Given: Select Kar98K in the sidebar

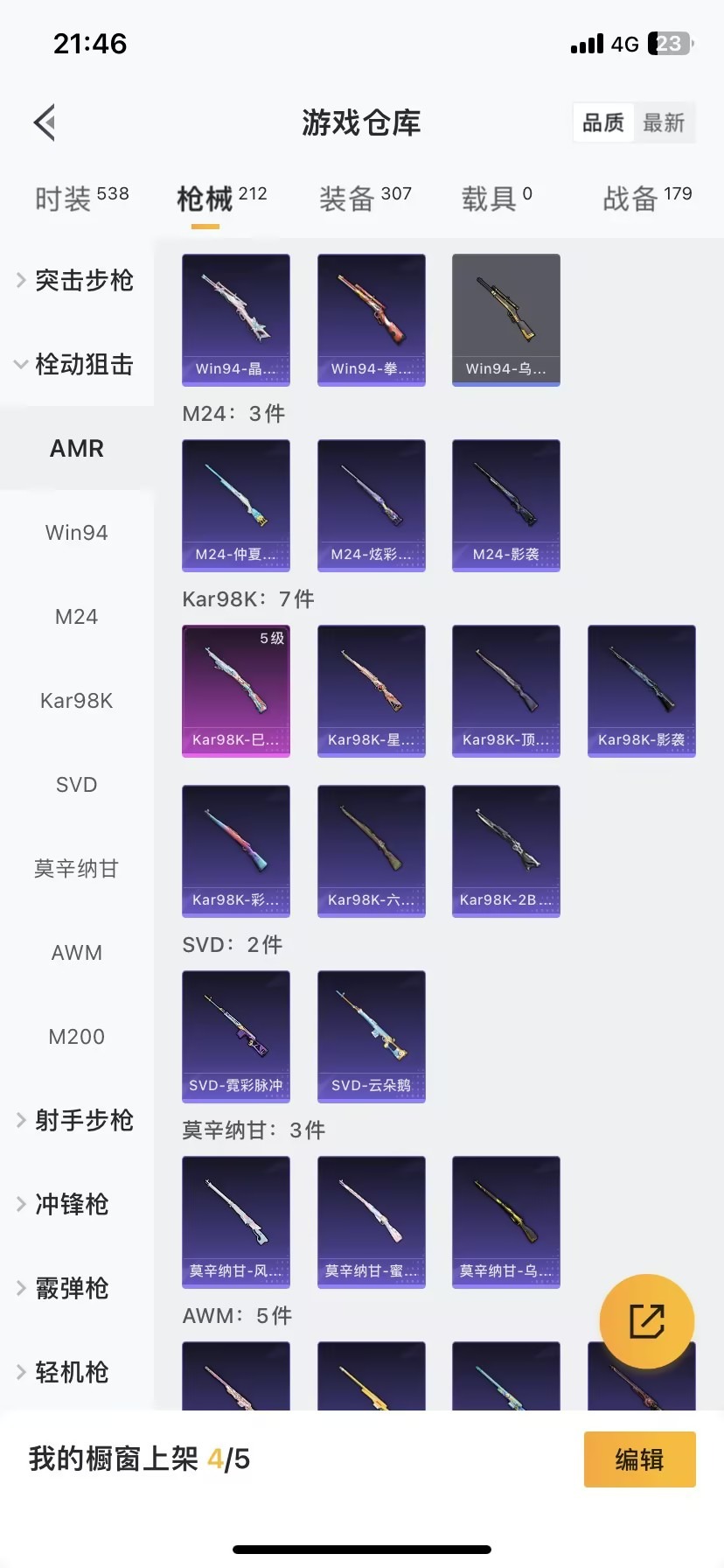Looking at the screenshot, I should tap(76, 700).
